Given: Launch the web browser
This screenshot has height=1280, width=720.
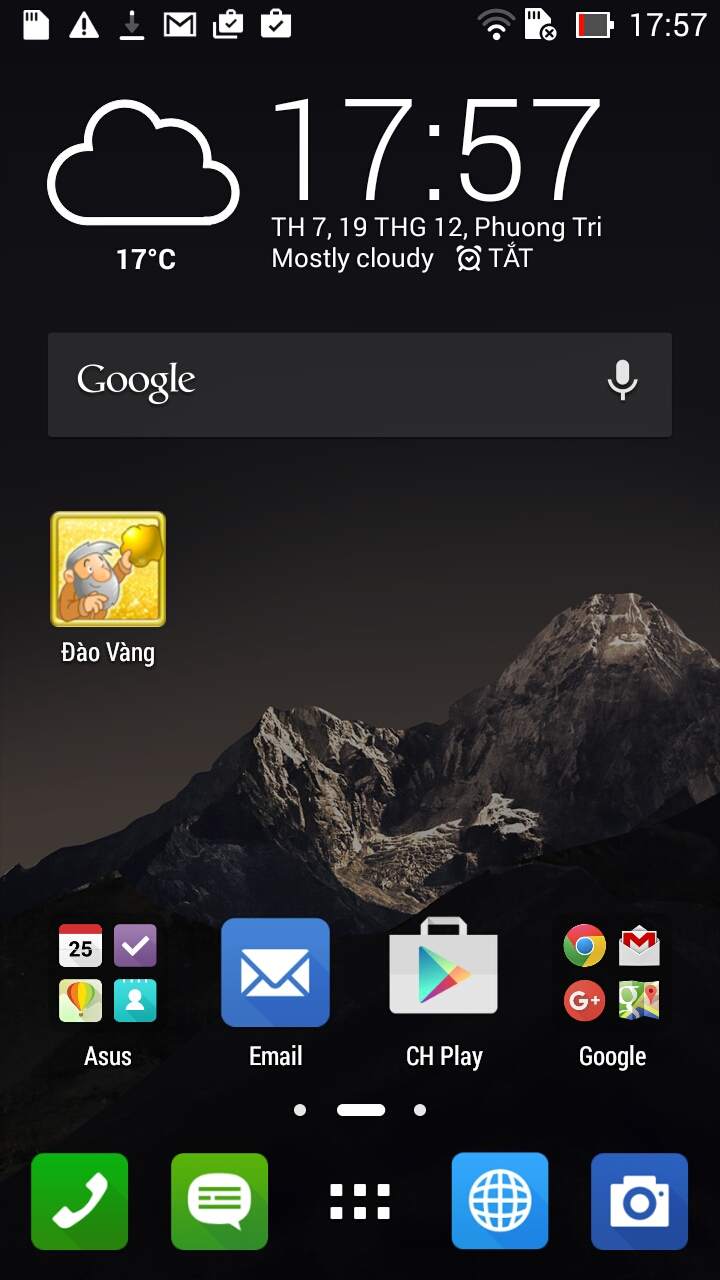Looking at the screenshot, I should (500, 1201).
